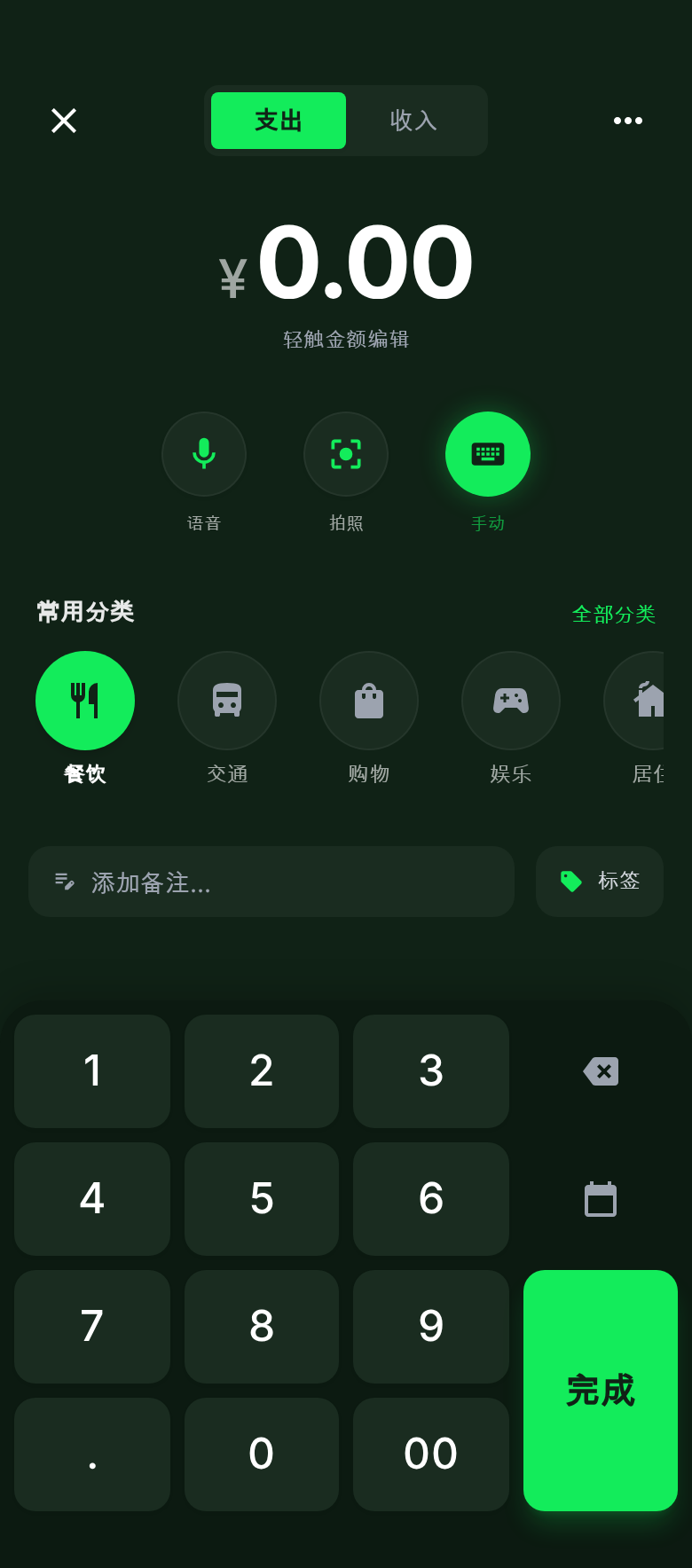Open the calendar date icon on keypad
This screenshot has width=692, height=1568.
(x=601, y=1198)
